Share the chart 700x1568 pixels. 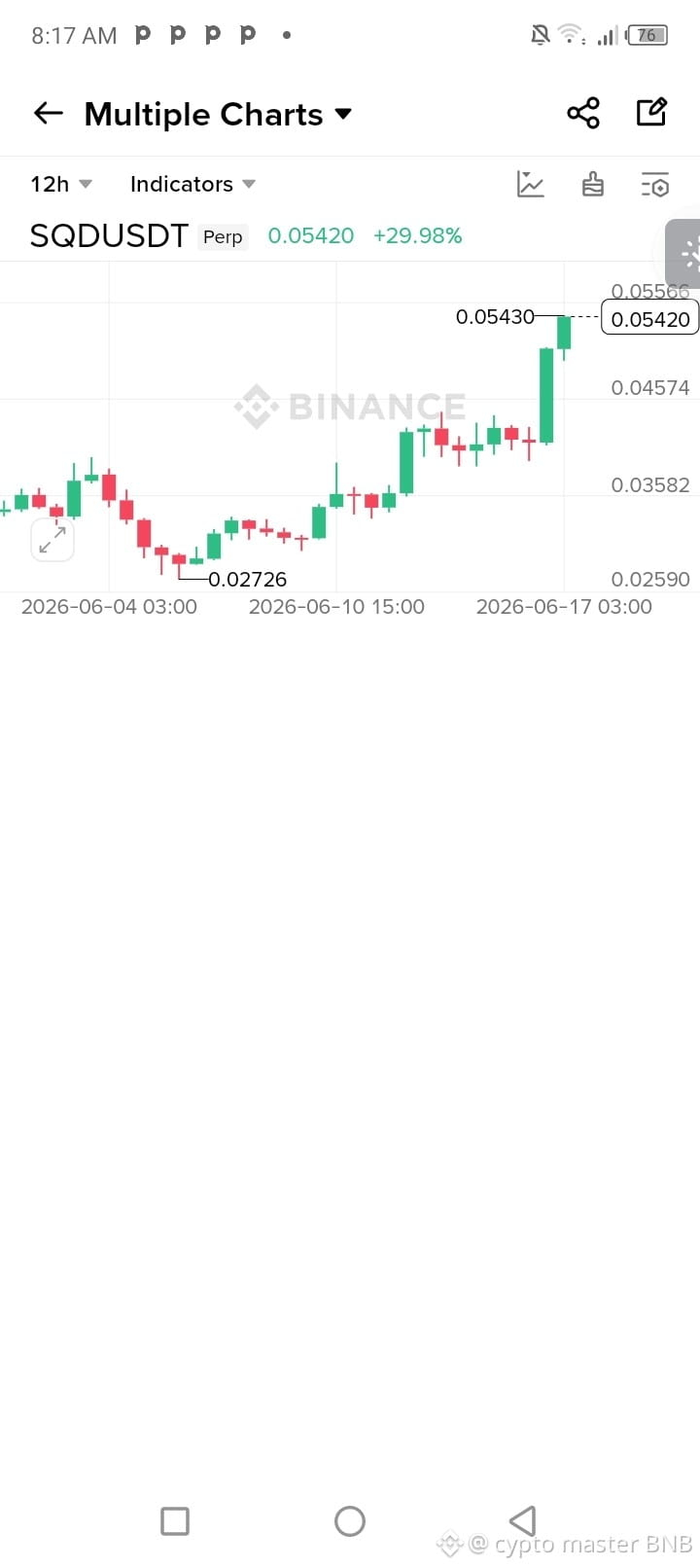583,113
